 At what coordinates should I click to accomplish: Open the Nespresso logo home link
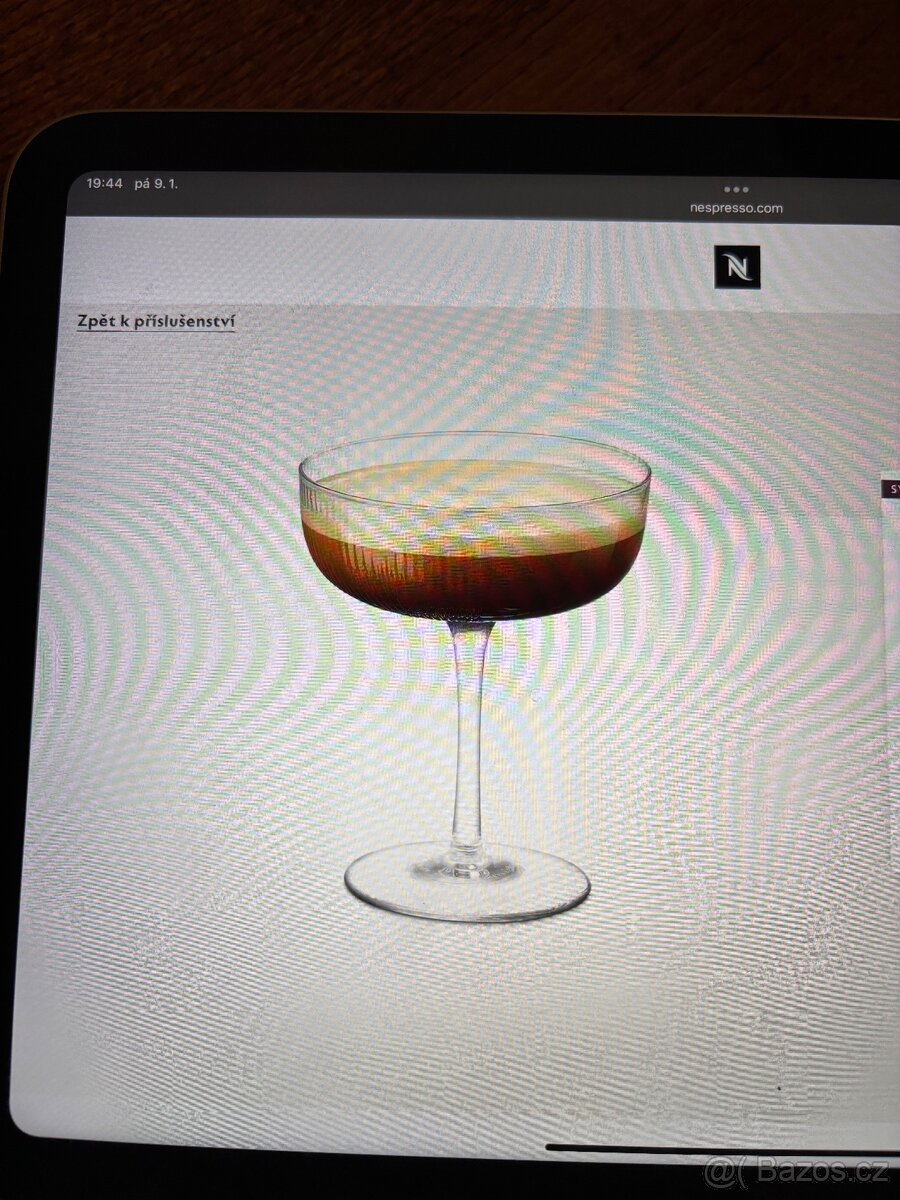[x=737, y=267]
